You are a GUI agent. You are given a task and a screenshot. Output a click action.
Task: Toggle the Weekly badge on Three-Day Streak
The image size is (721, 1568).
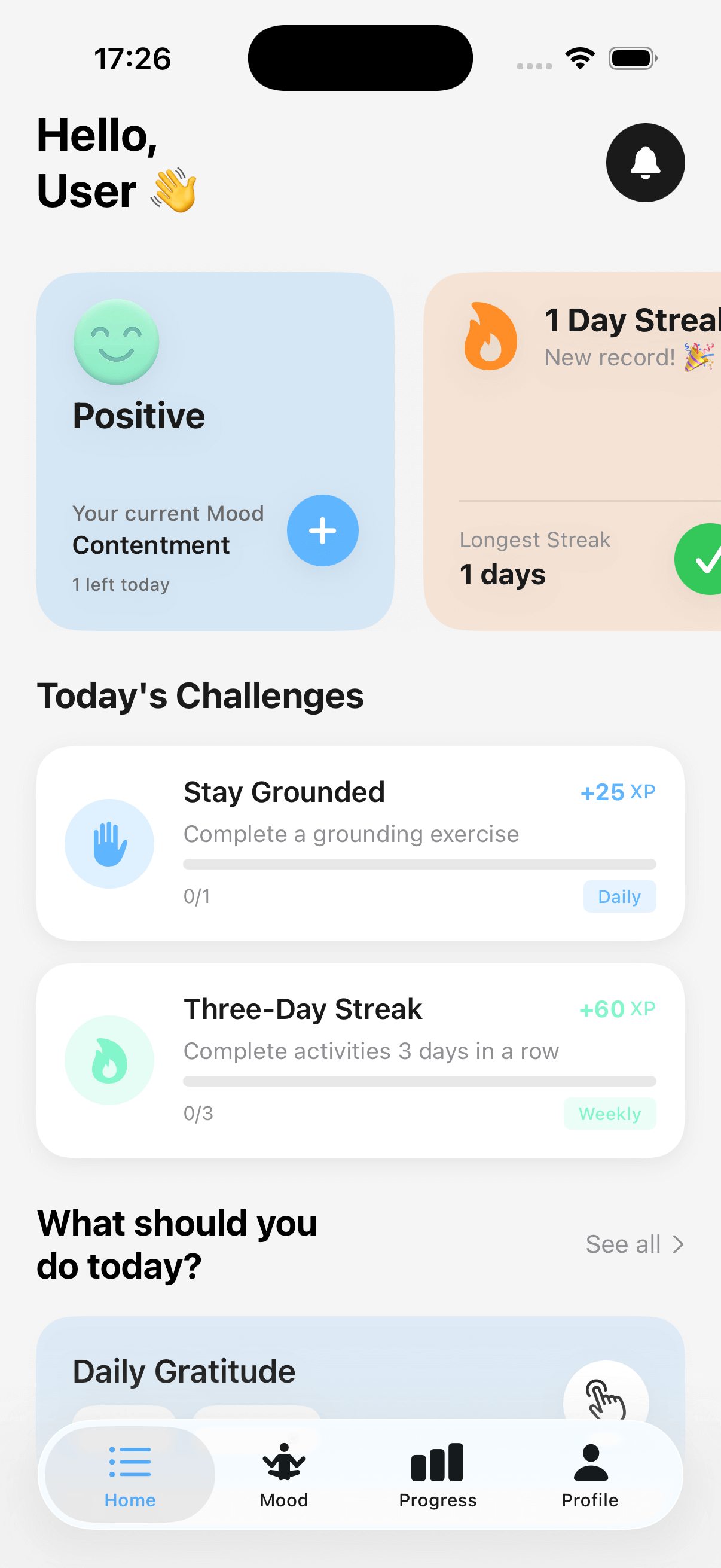tap(610, 1114)
